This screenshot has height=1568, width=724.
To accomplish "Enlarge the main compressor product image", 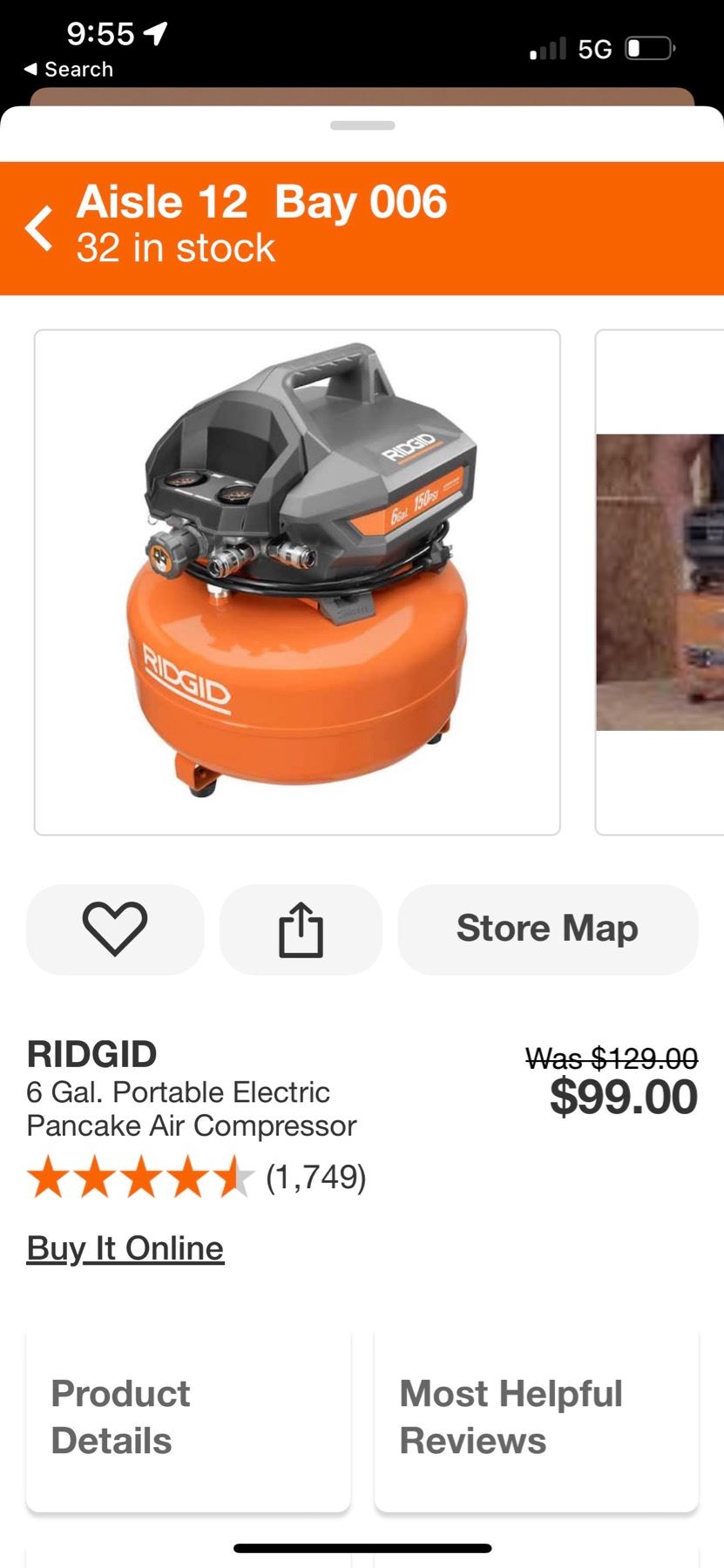I will click(x=297, y=582).
